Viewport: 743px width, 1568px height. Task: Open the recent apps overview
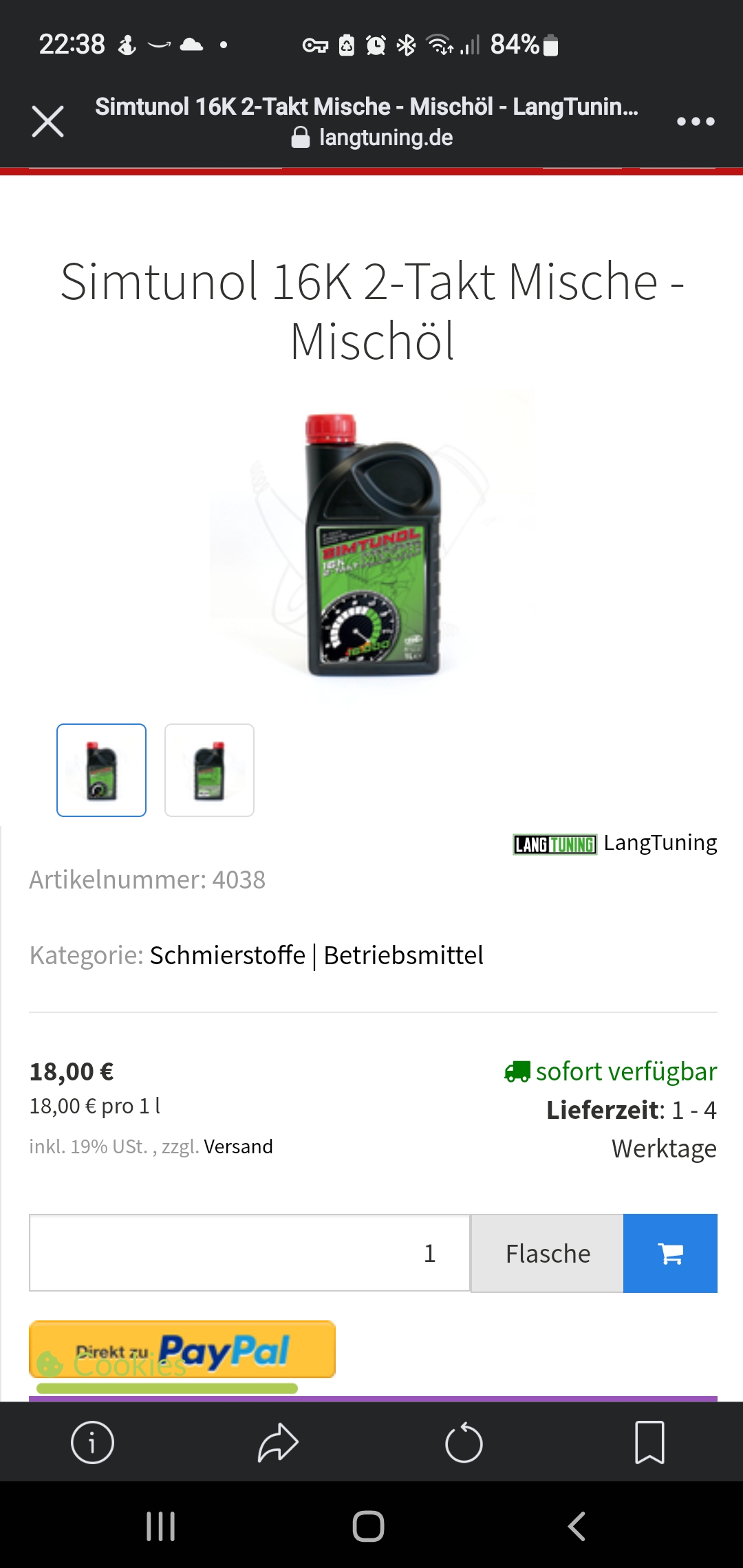(161, 1526)
